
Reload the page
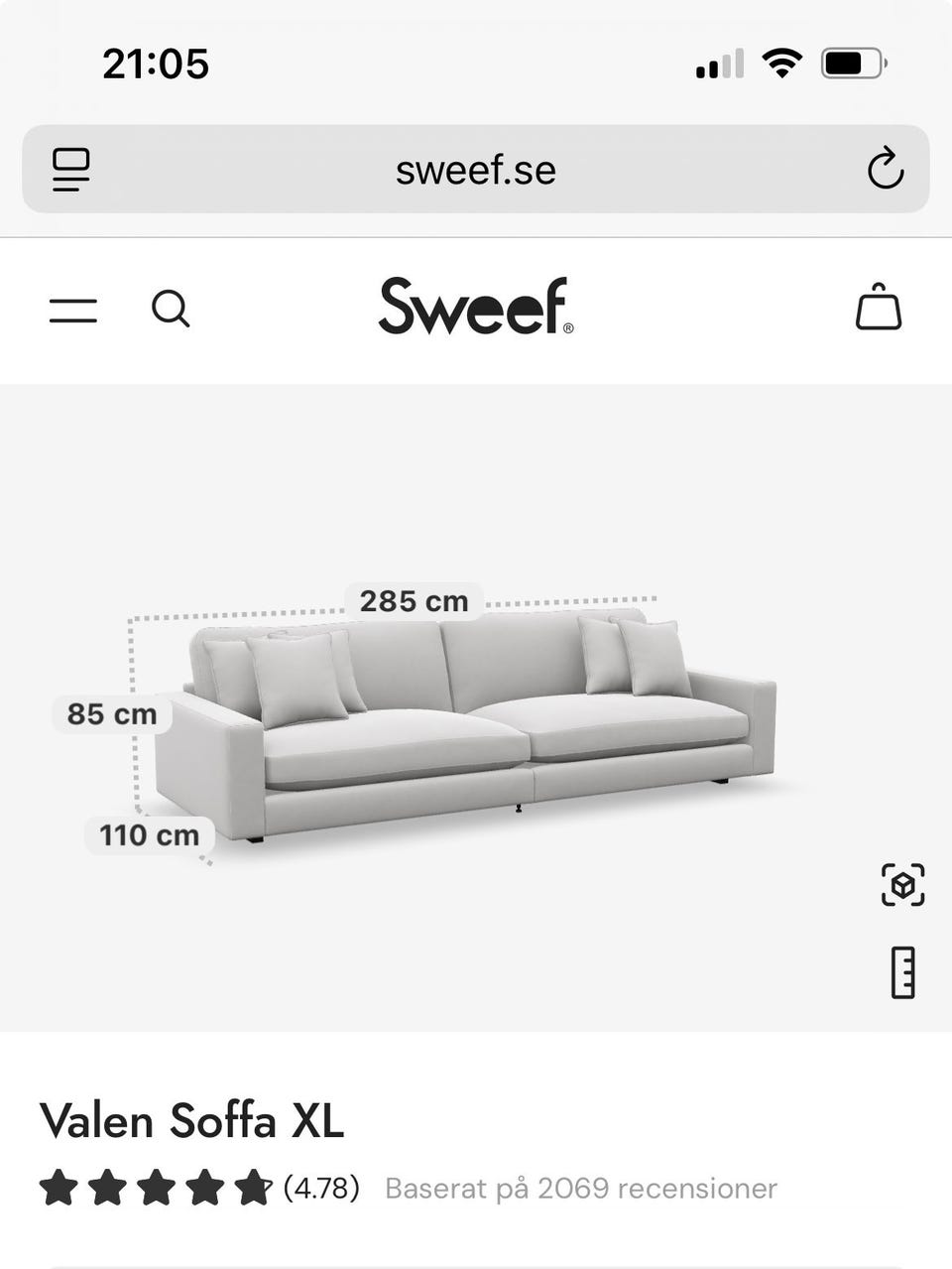point(885,170)
